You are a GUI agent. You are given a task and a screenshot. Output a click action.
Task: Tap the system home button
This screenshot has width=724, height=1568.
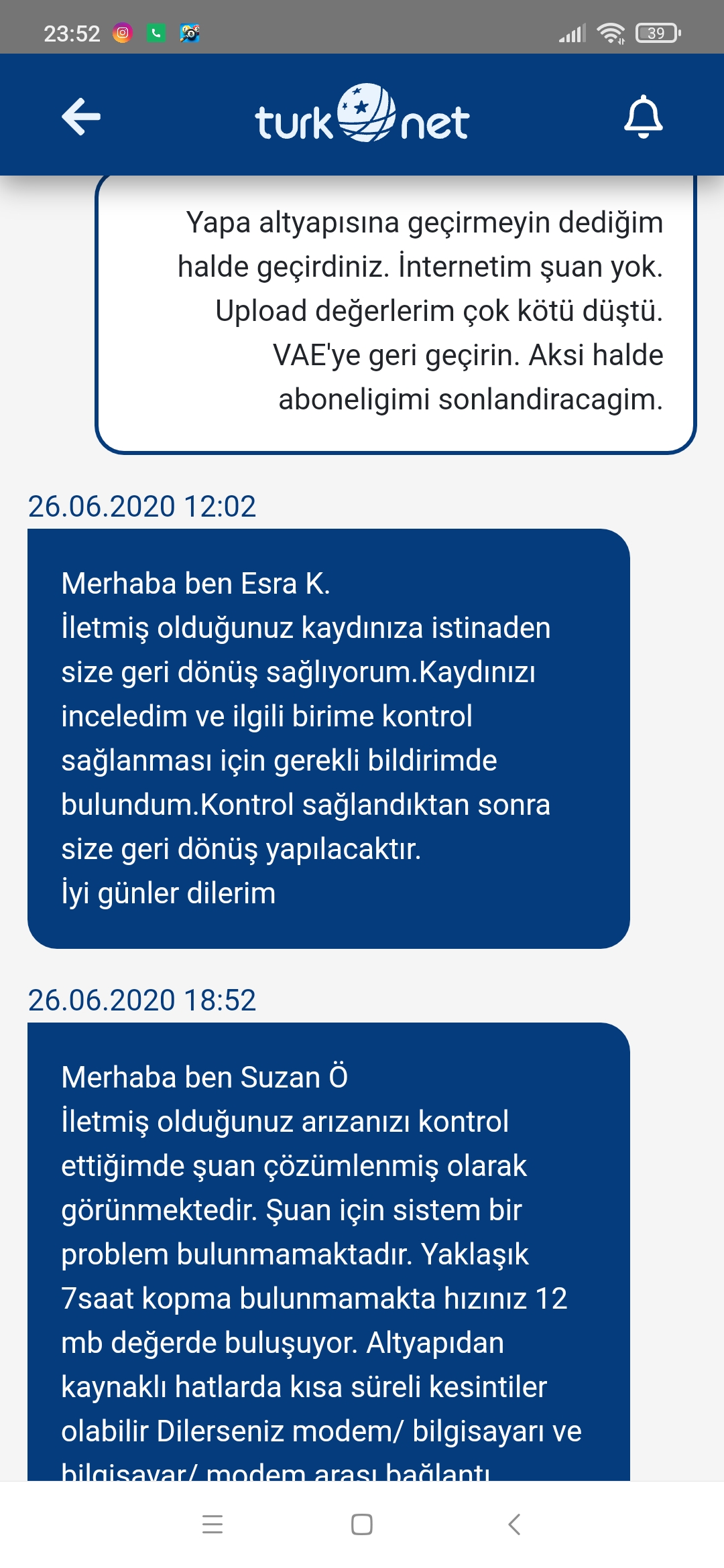pos(362,1524)
